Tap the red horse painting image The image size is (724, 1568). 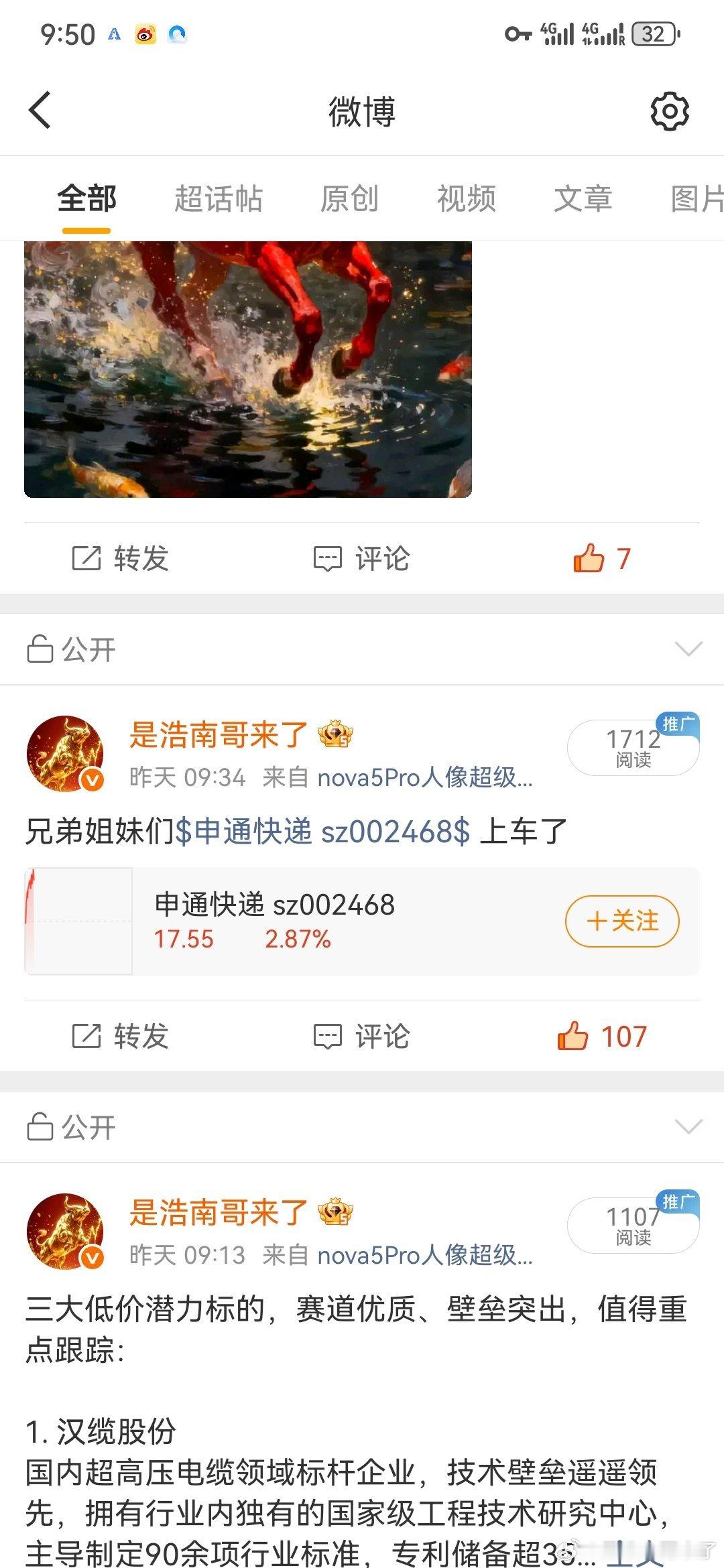[x=248, y=369]
